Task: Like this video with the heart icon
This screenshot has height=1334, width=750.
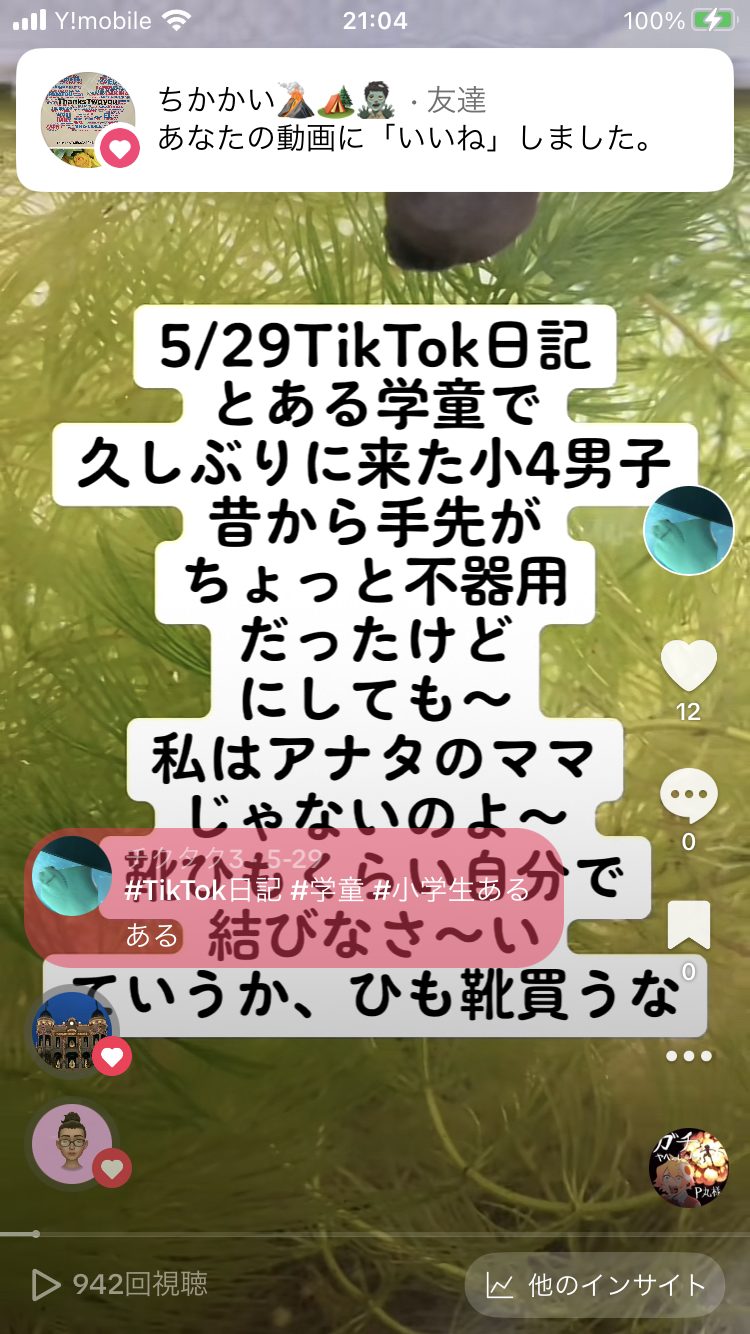Action: pyautogui.click(x=689, y=666)
